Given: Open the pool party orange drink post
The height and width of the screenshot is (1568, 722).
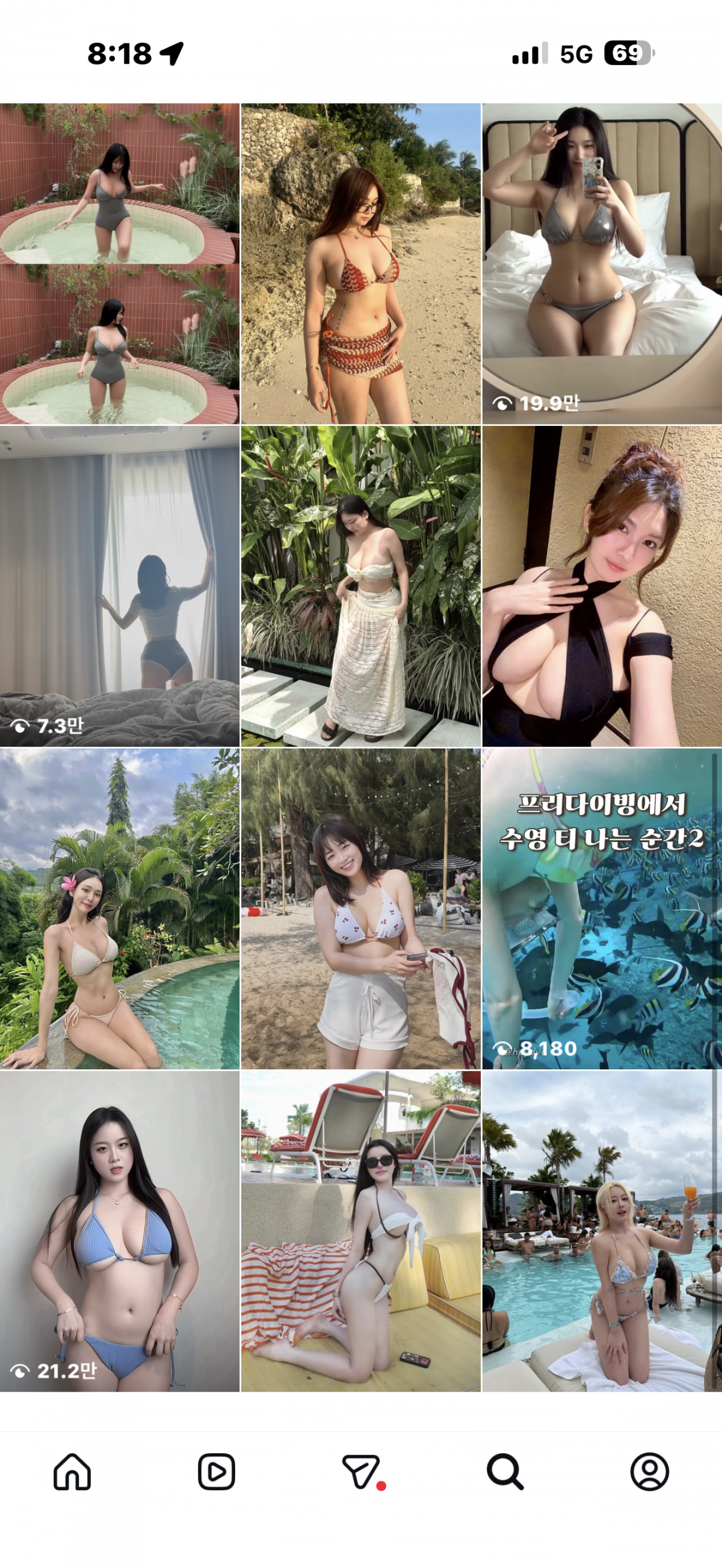Looking at the screenshot, I should 602,1231.
